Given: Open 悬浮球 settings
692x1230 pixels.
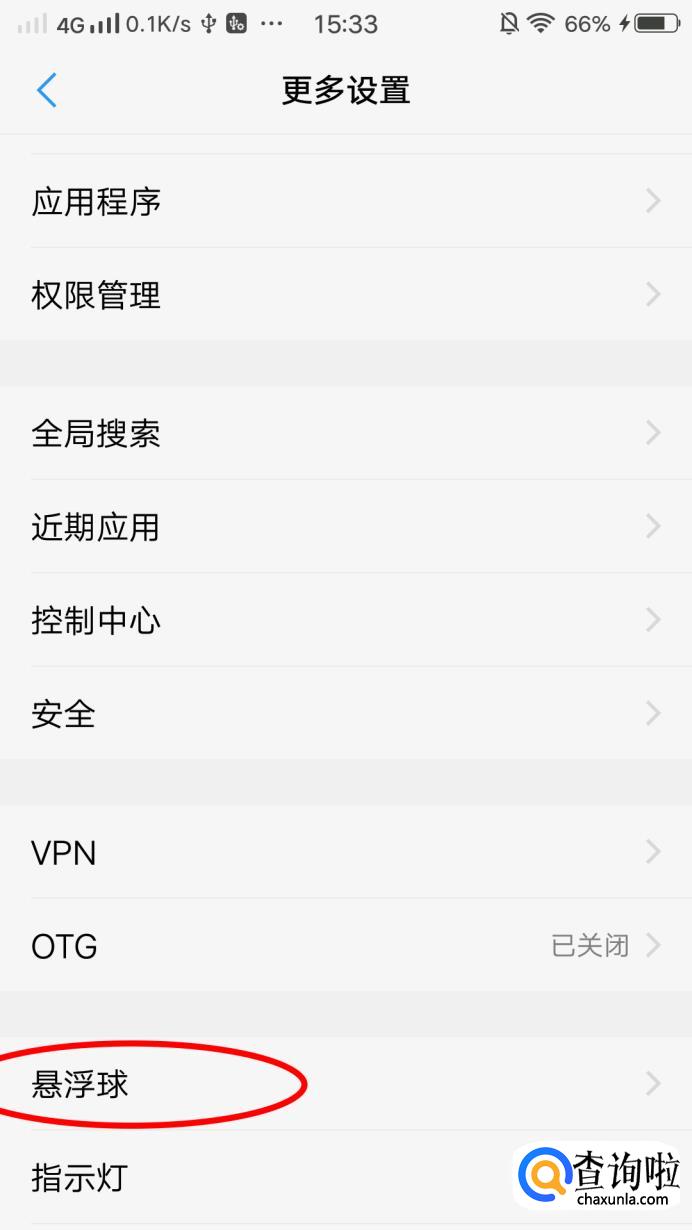Looking at the screenshot, I should 346,1084.
